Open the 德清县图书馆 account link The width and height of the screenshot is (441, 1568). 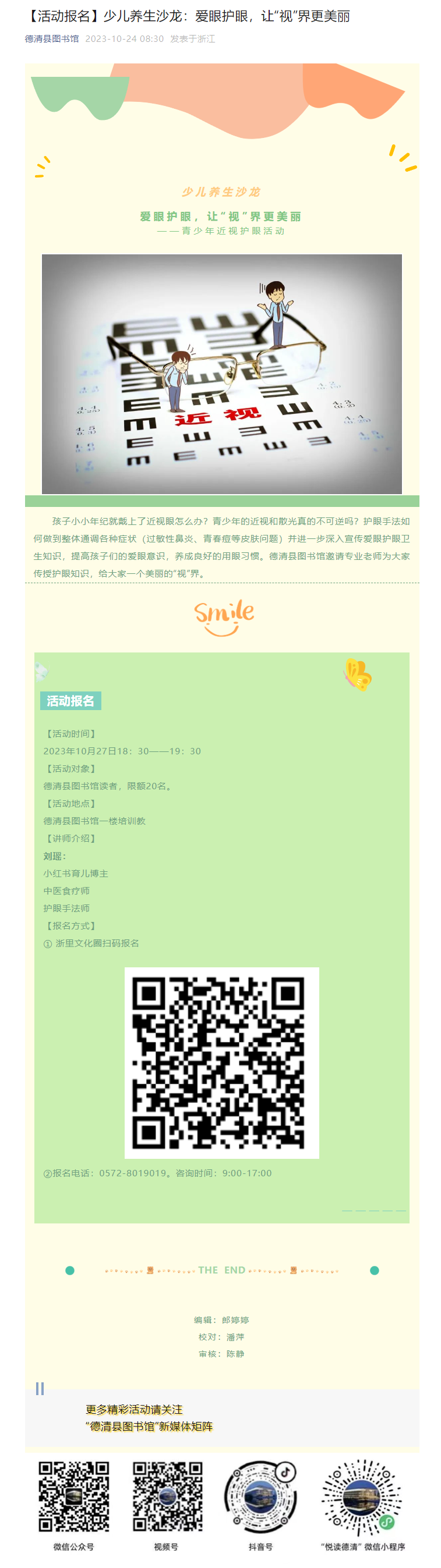point(52,39)
